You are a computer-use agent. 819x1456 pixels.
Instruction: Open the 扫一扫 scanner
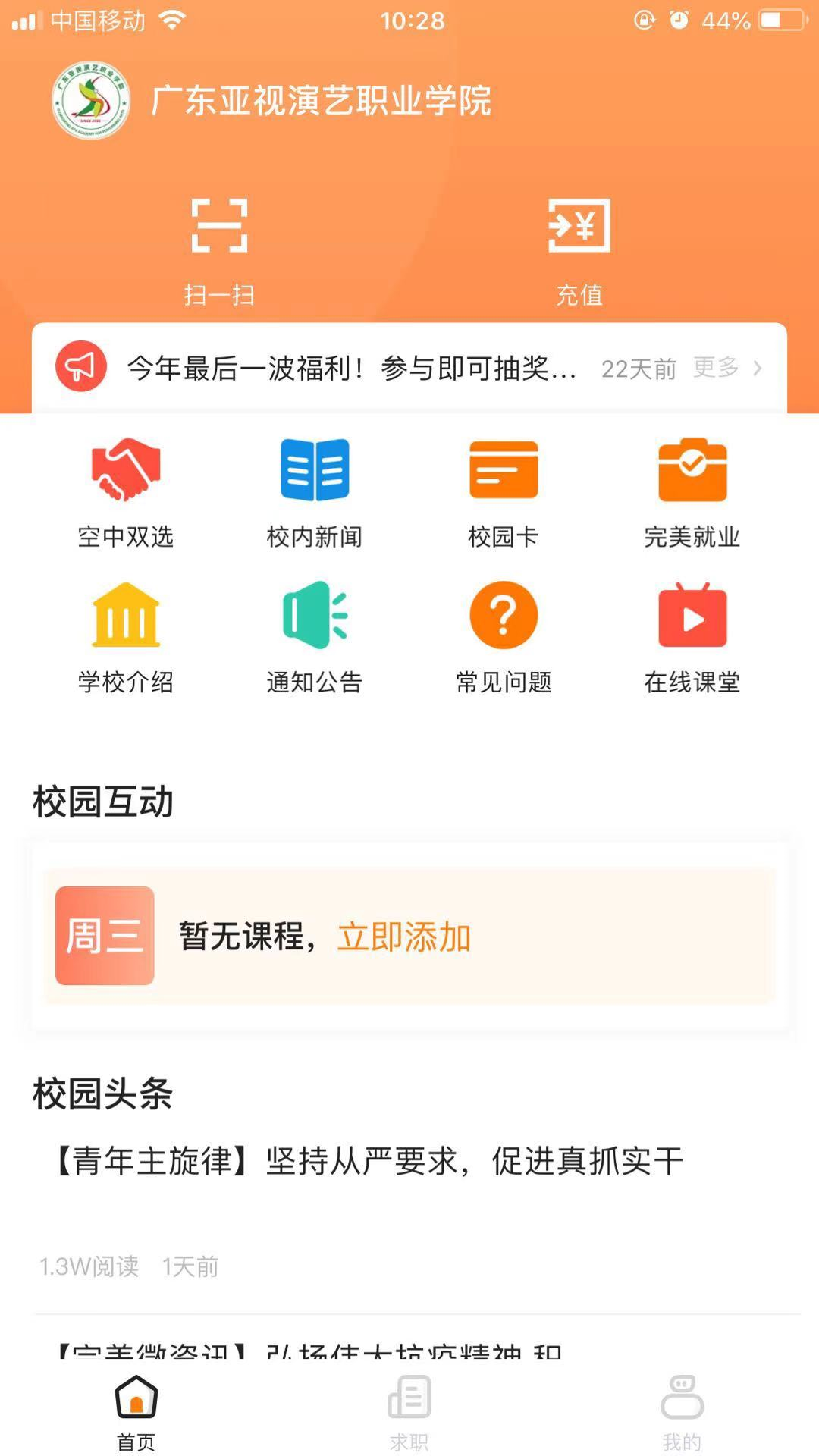219,249
